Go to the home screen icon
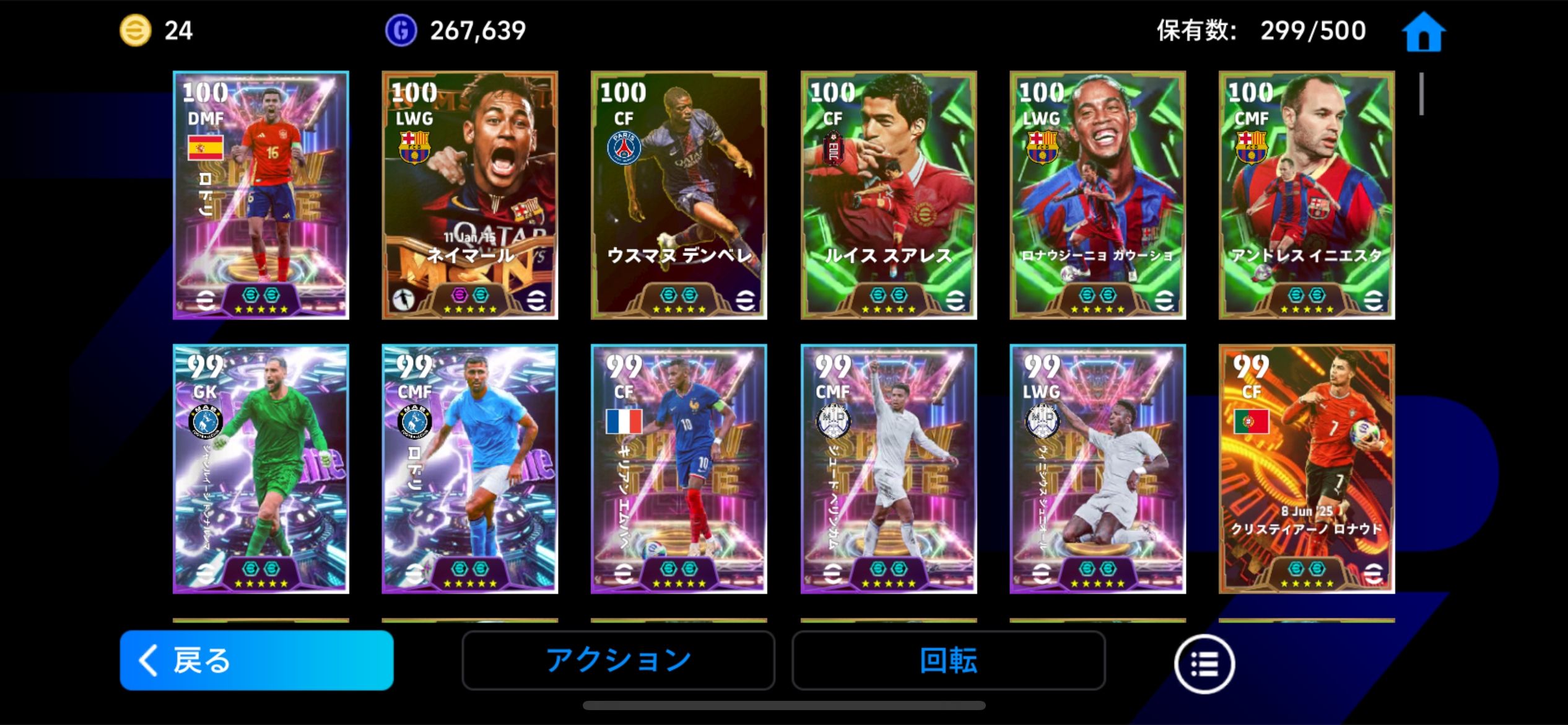The image size is (1568, 725). [1423, 32]
